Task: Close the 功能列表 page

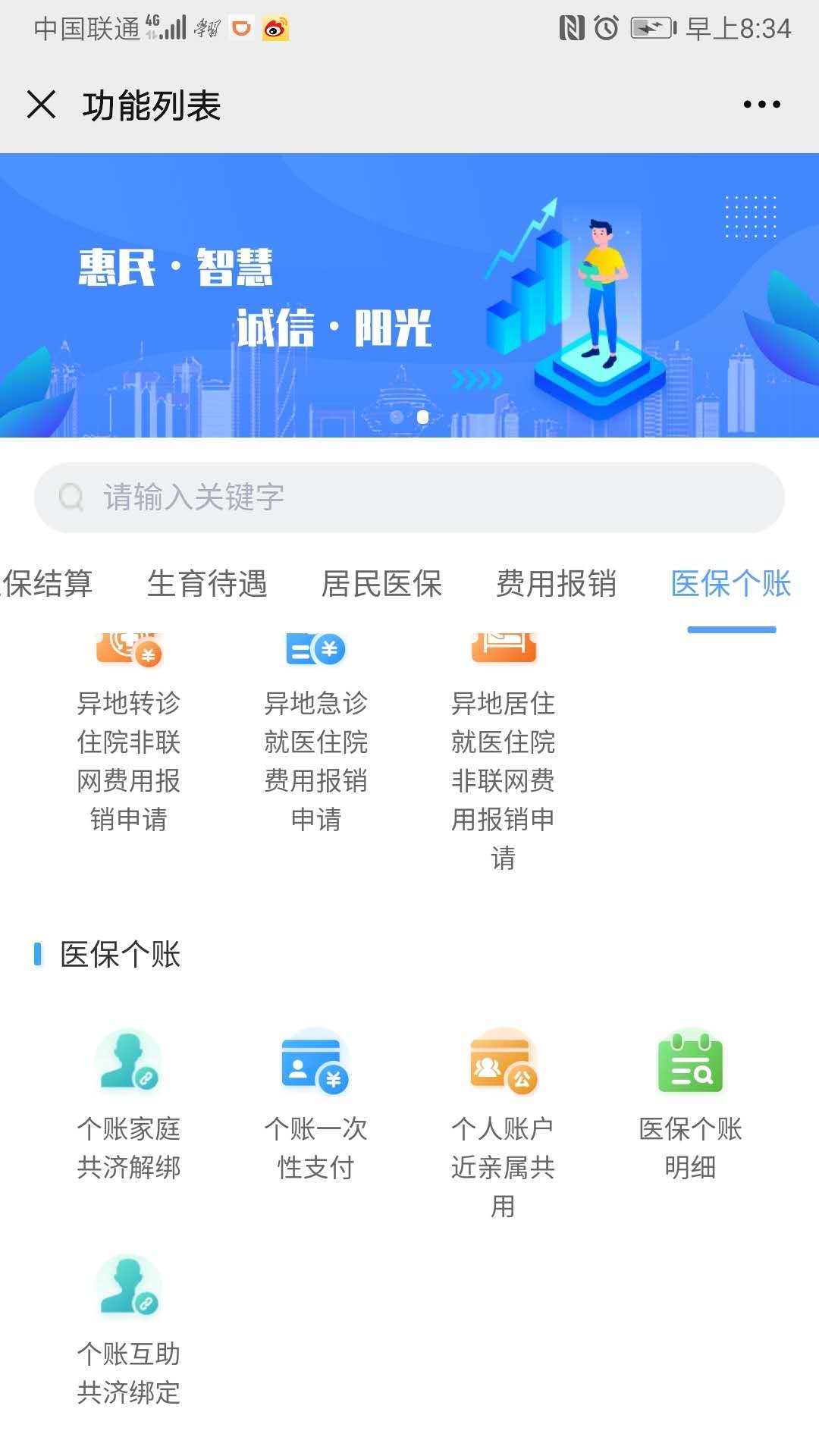Action: (42, 105)
